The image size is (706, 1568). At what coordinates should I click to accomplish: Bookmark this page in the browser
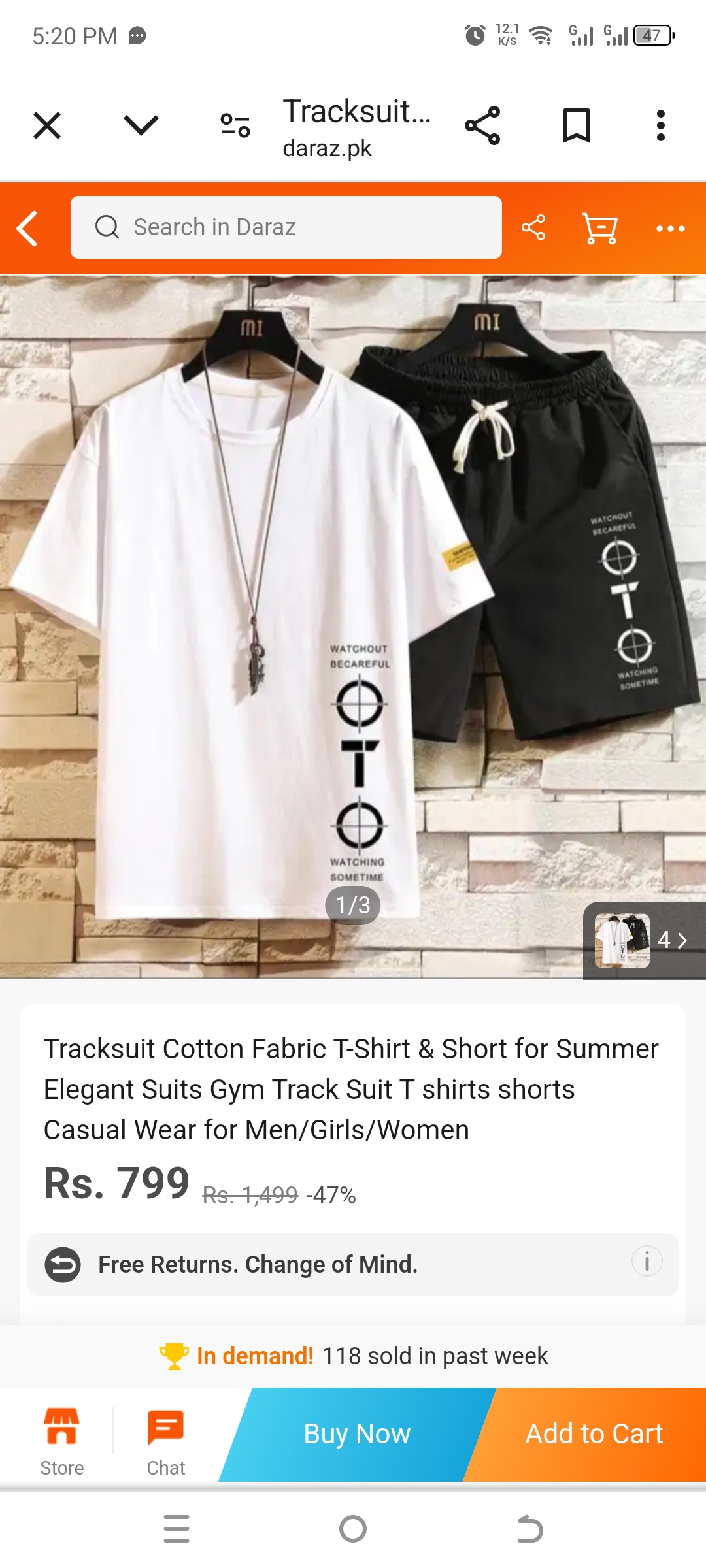pos(577,125)
